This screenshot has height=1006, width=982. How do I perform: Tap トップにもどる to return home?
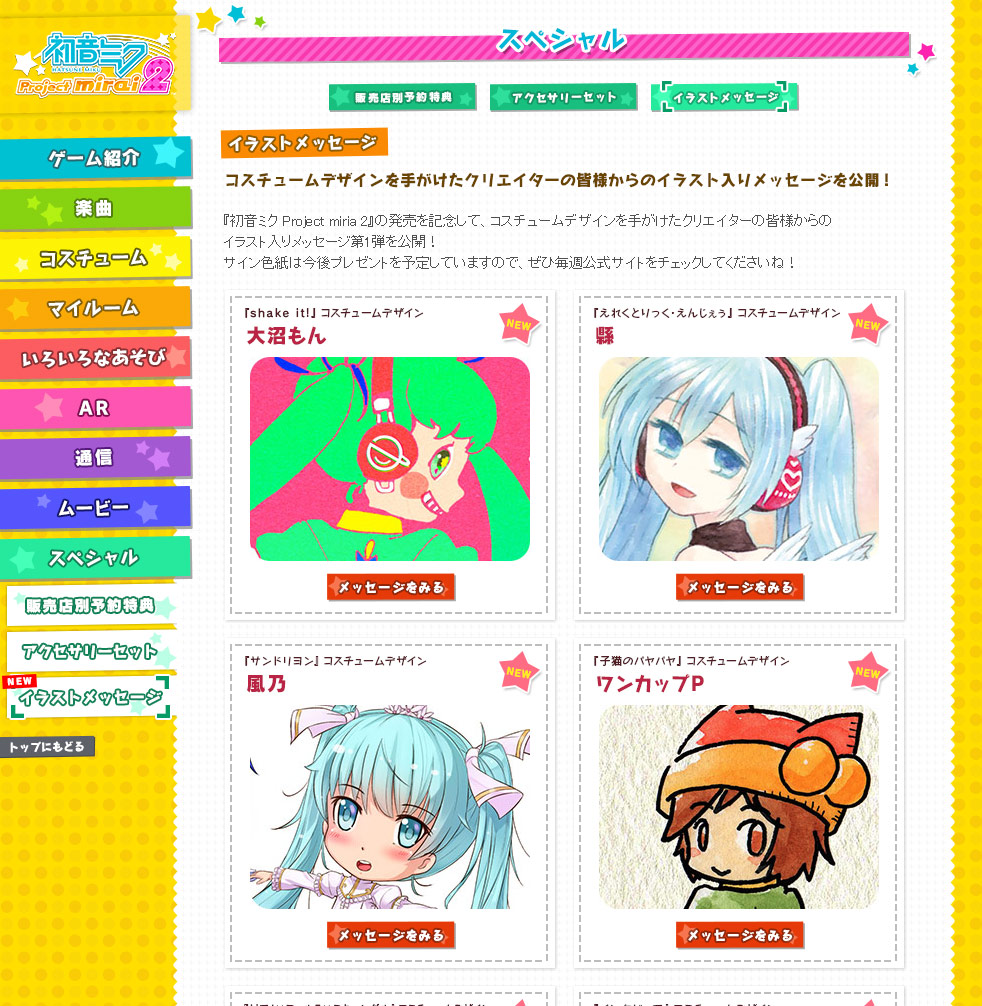point(47,747)
